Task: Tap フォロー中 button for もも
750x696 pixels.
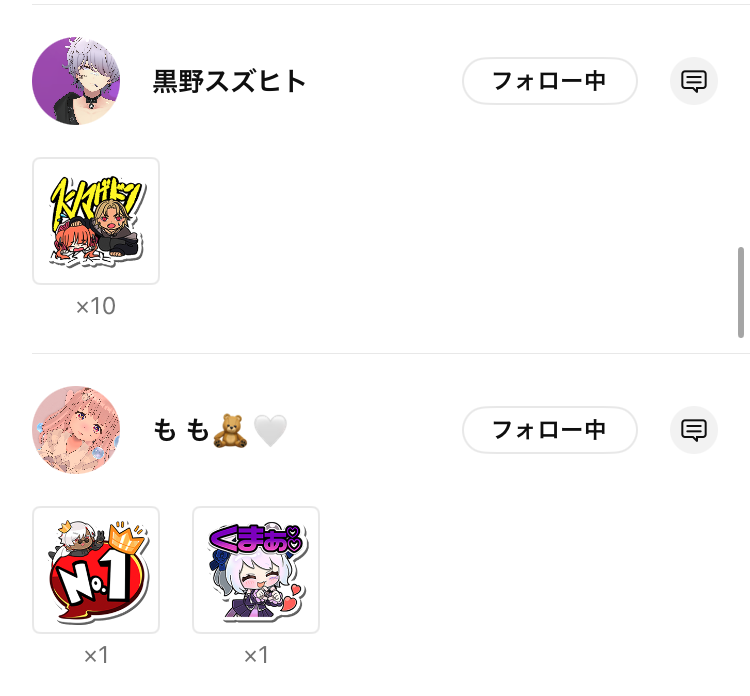Action: 549,430
